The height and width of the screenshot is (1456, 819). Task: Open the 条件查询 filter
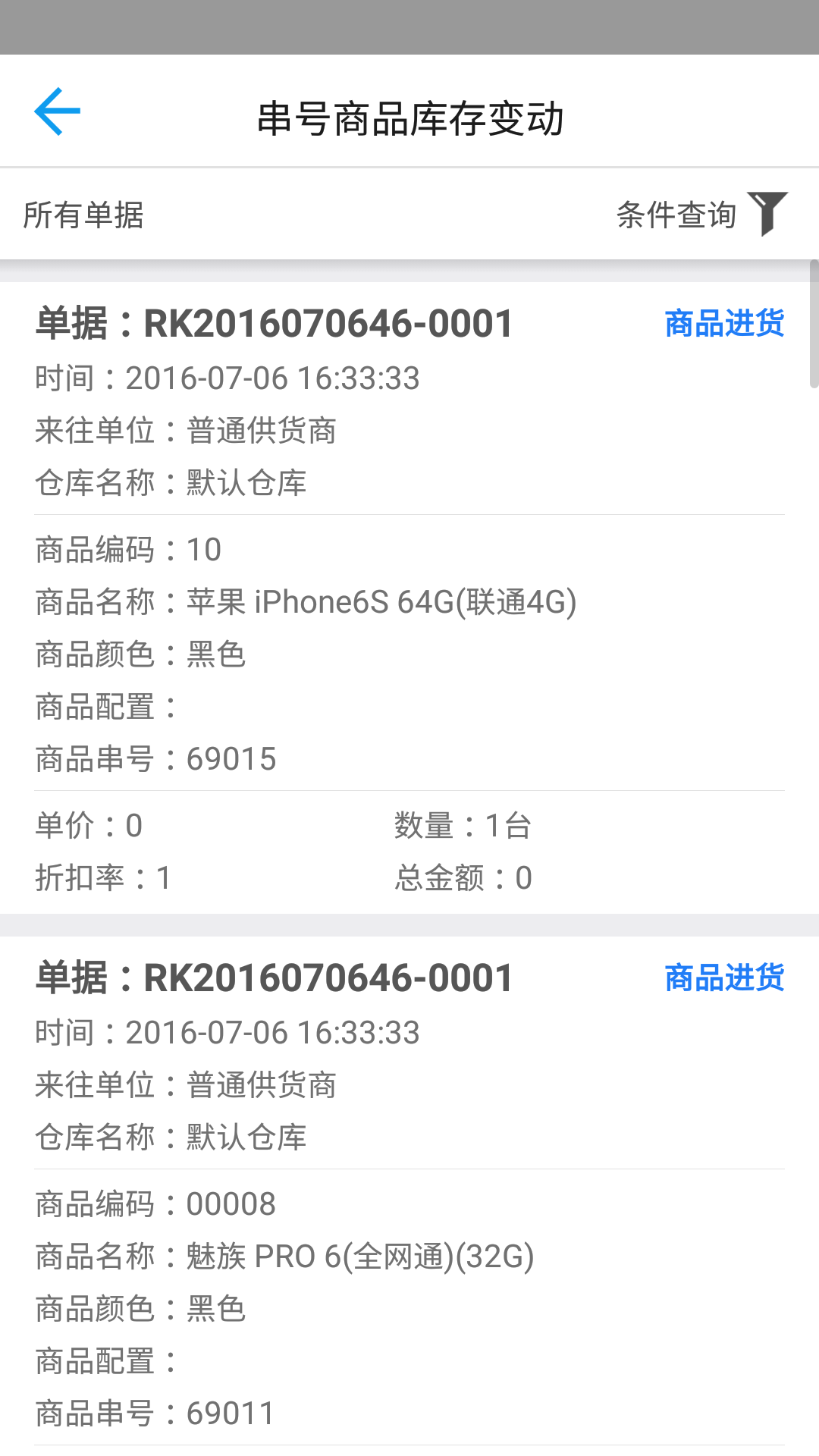[x=702, y=215]
